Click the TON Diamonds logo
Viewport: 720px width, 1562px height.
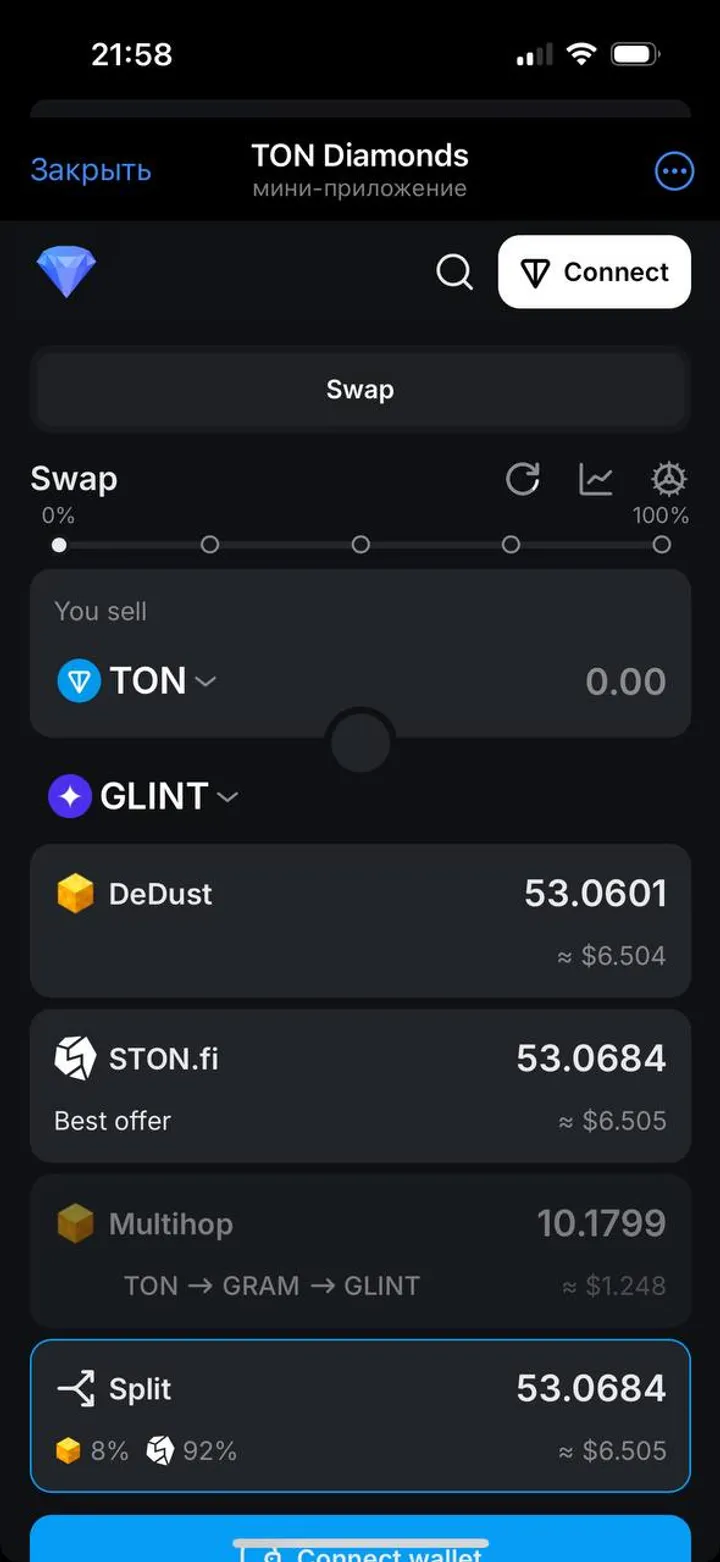pyautogui.click(x=66, y=270)
